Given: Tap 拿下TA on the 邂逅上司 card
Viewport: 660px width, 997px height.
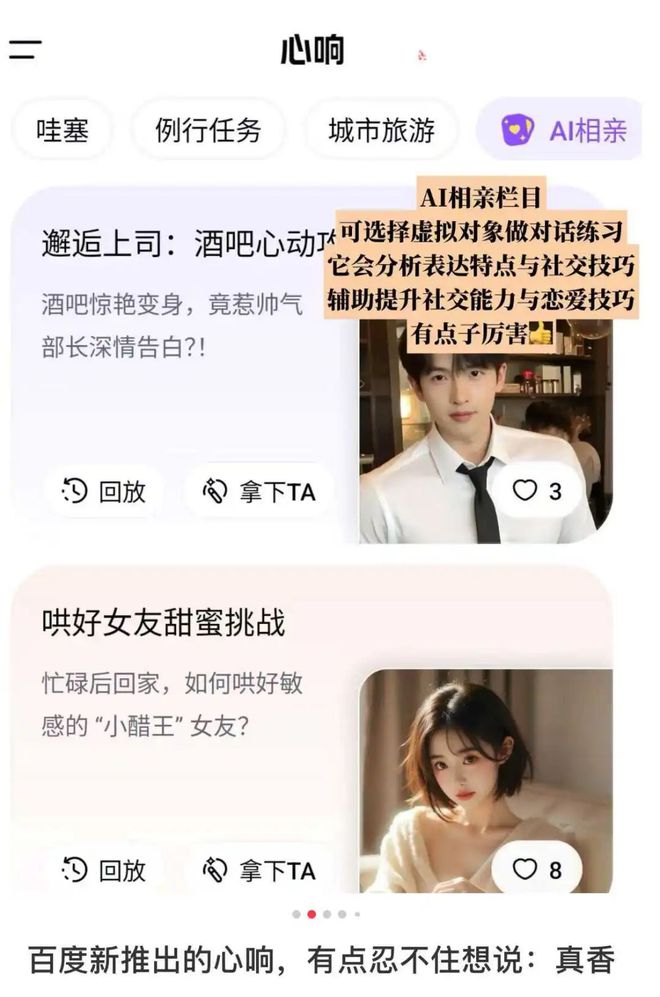Looking at the screenshot, I should 259,491.
